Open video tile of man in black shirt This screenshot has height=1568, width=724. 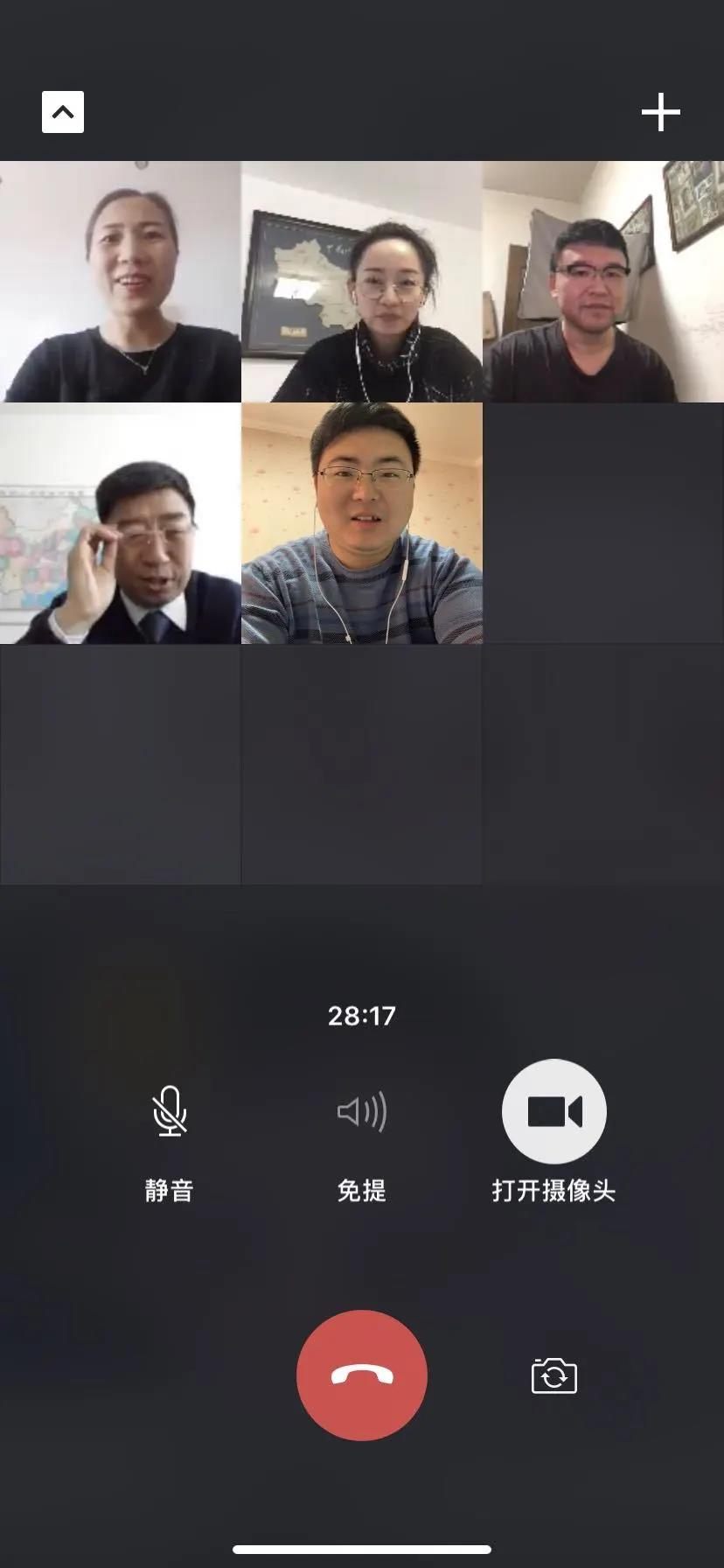[603, 282]
